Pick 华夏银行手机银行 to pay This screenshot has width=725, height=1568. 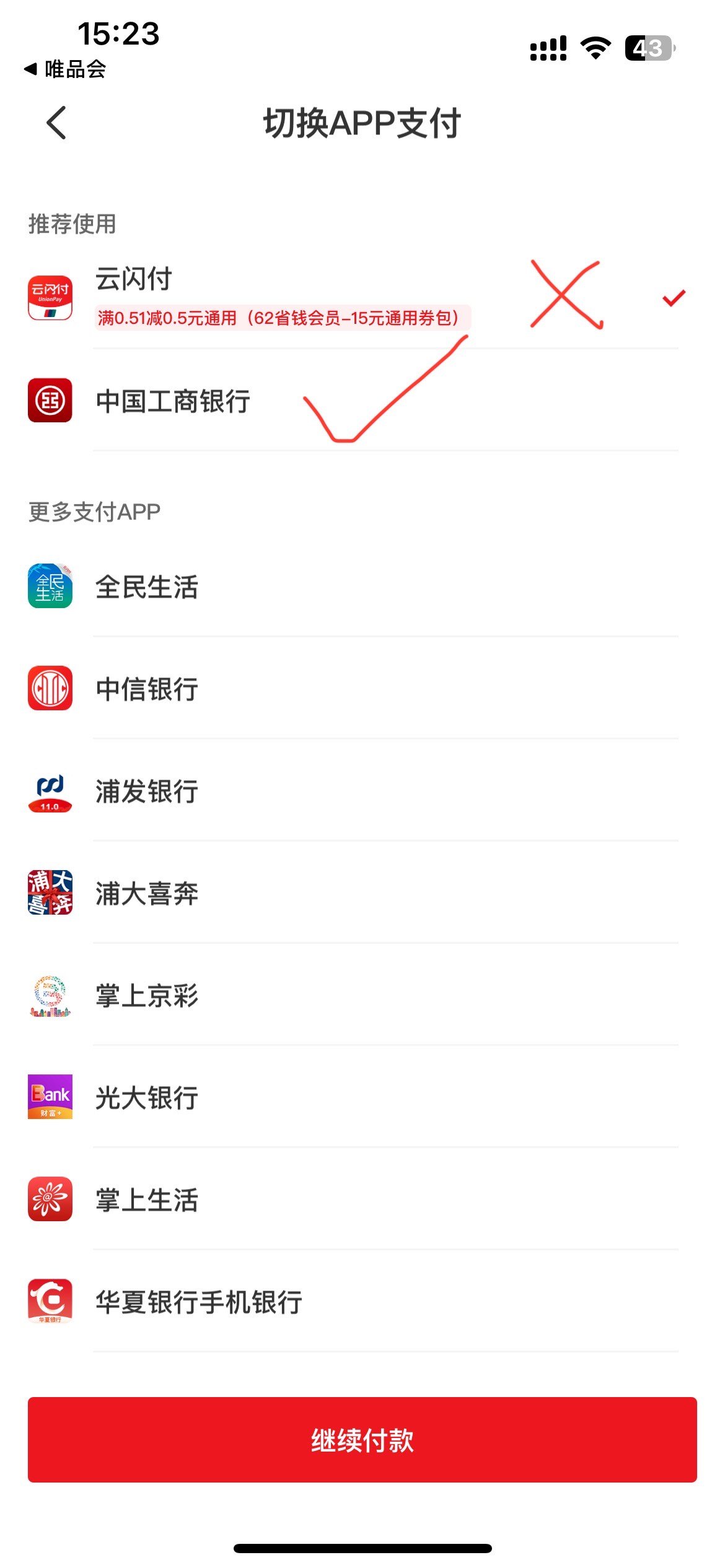click(x=362, y=1301)
